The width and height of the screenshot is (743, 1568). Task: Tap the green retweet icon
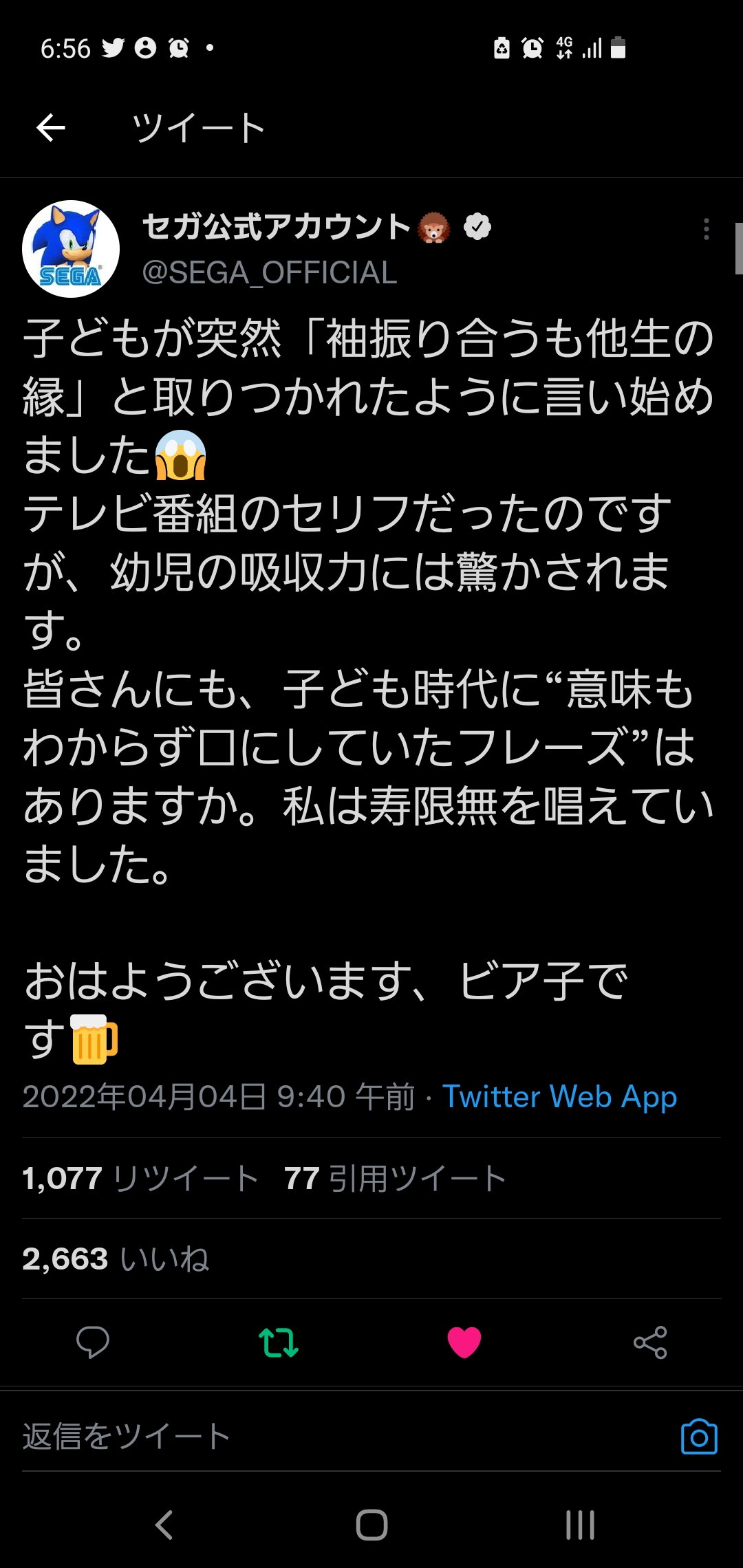point(279,1342)
